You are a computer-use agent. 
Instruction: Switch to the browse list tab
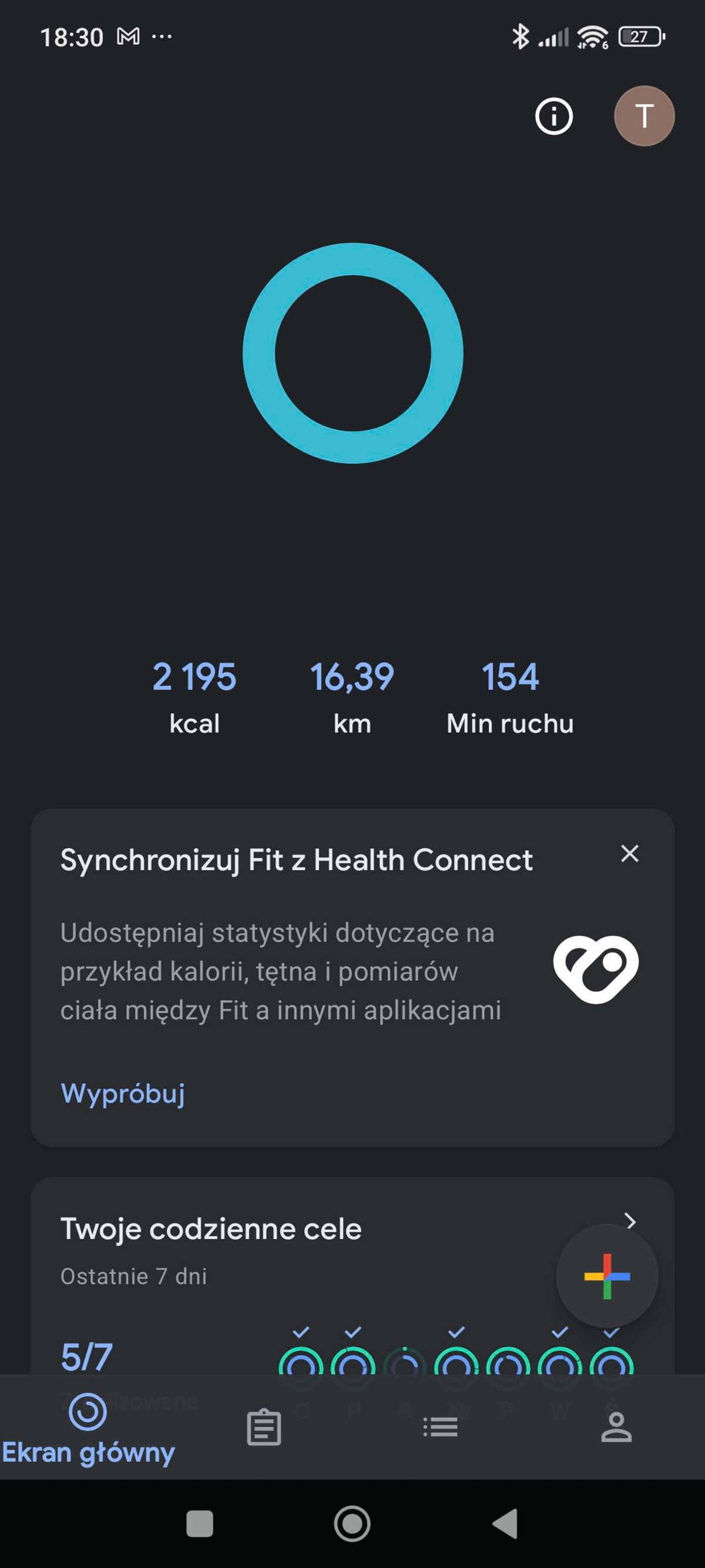(x=441, y=1427)
